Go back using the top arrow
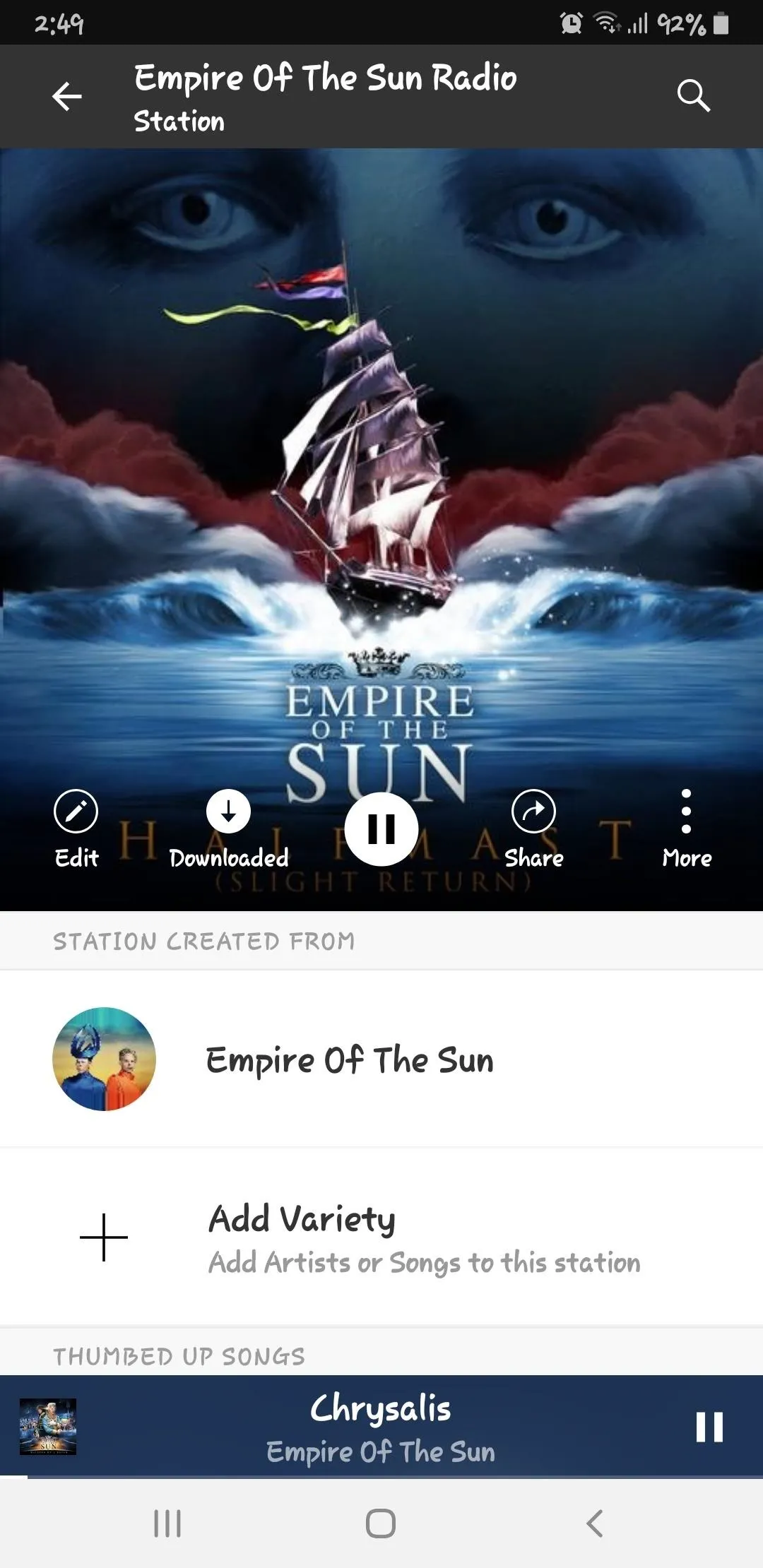The height and width of the screenshot is (1568, 763). pyautogui.click(x=67, y=97)
